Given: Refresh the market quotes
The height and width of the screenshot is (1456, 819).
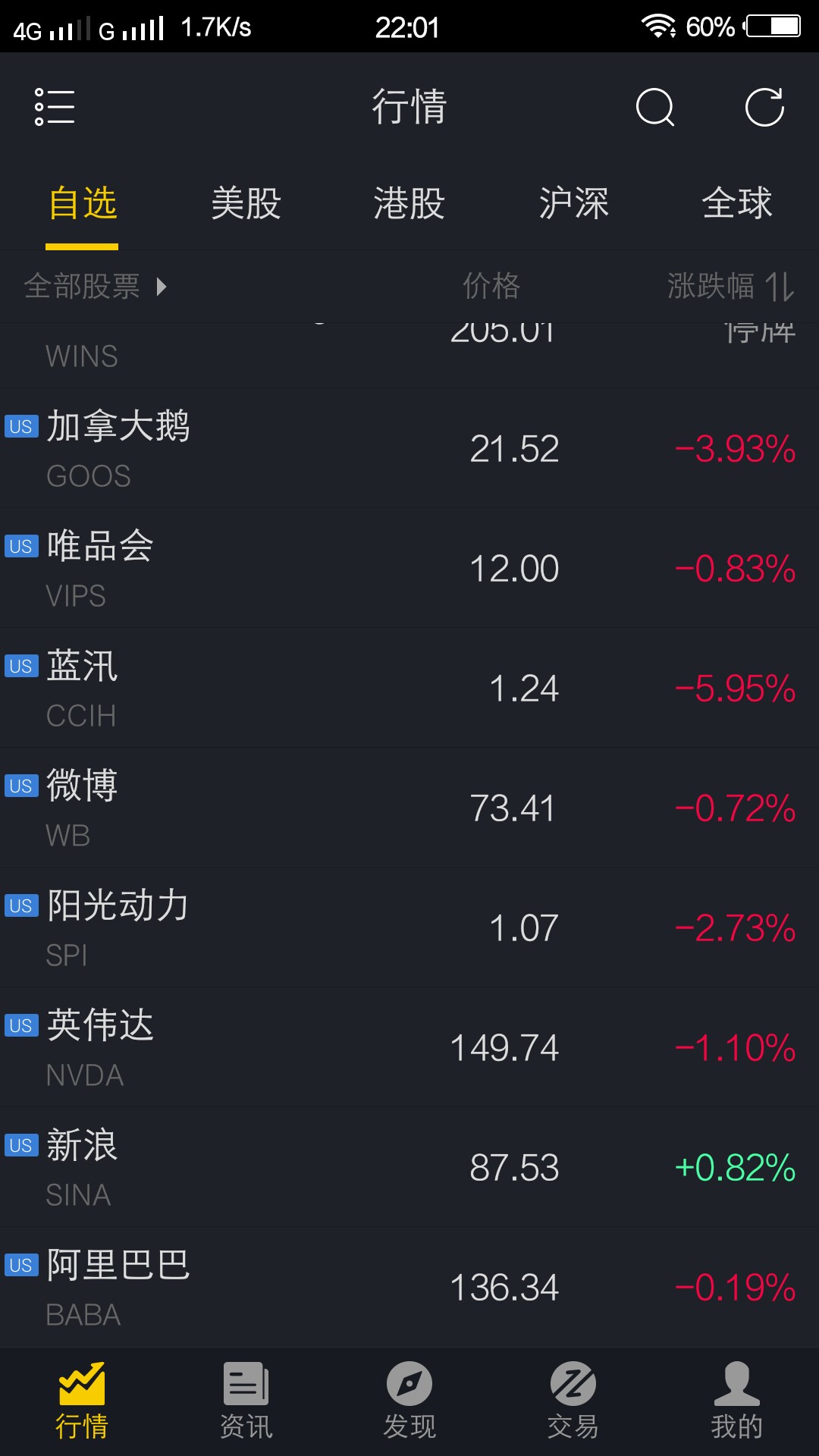Looking at the screenshot, I should (764, 107).
